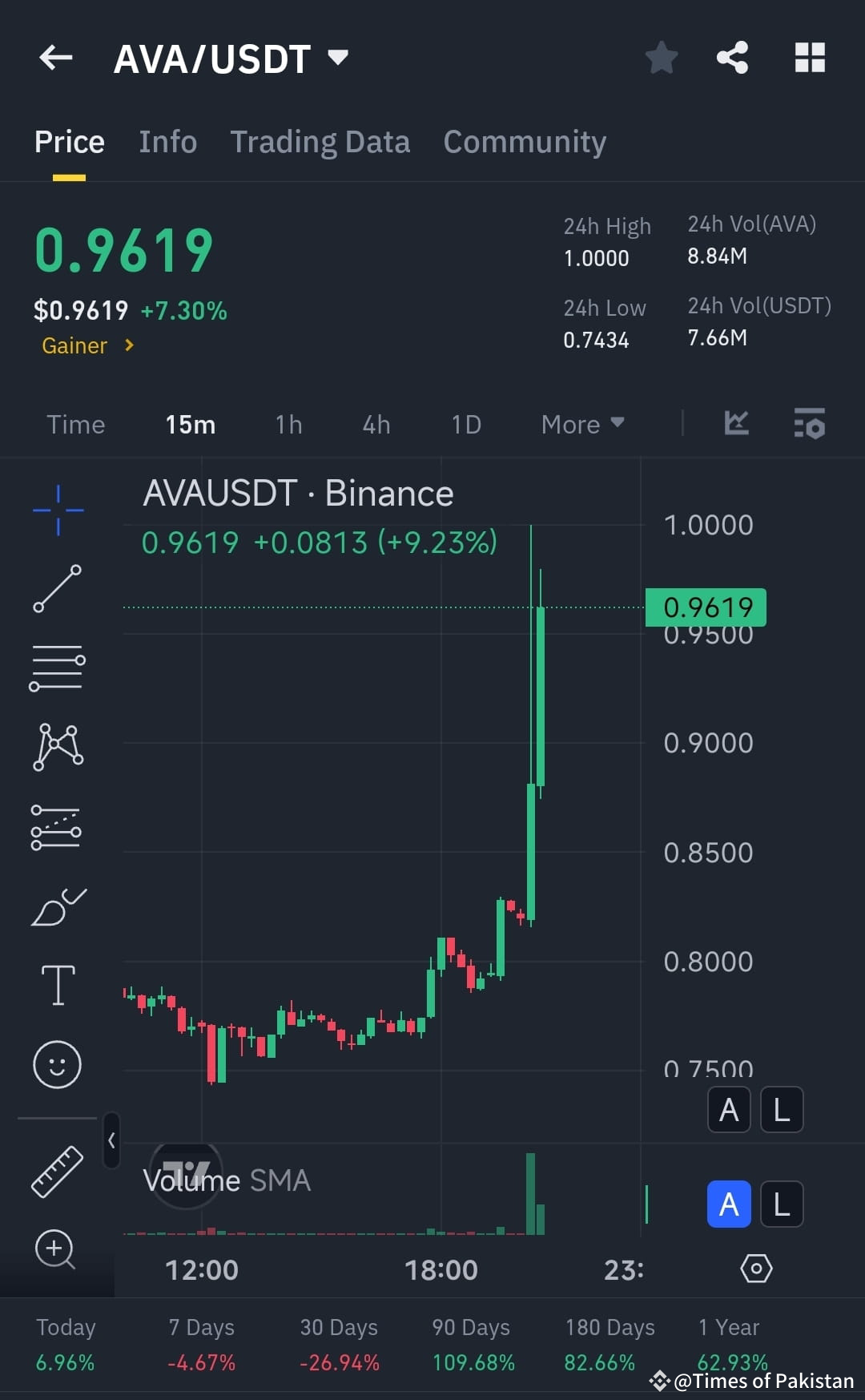Select the text annotation tool
Image resolution: width=865 pixels, height=1400 pixels.
pos(56,984)
